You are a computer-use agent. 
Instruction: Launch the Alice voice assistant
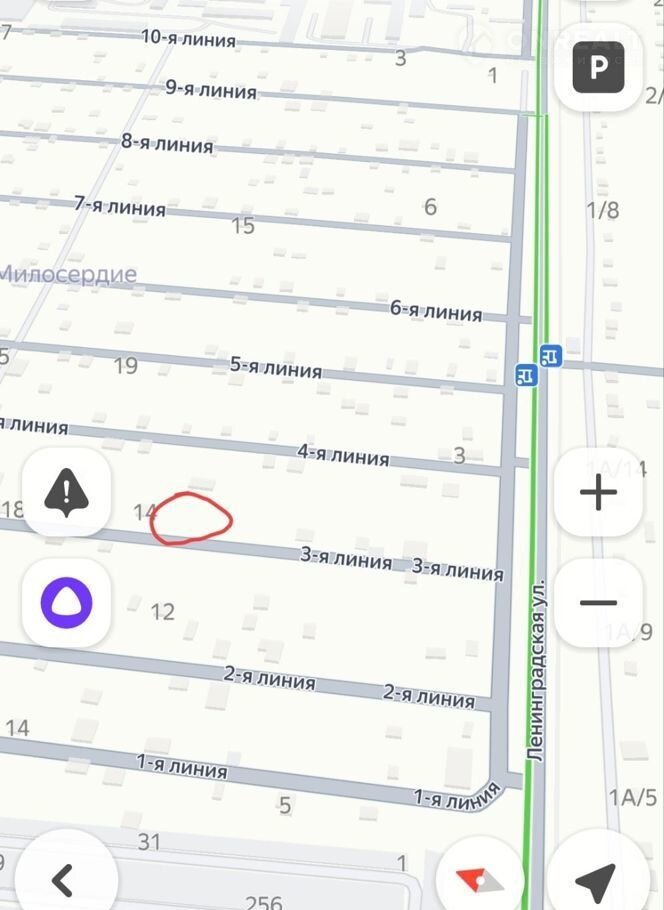(66, 602)
